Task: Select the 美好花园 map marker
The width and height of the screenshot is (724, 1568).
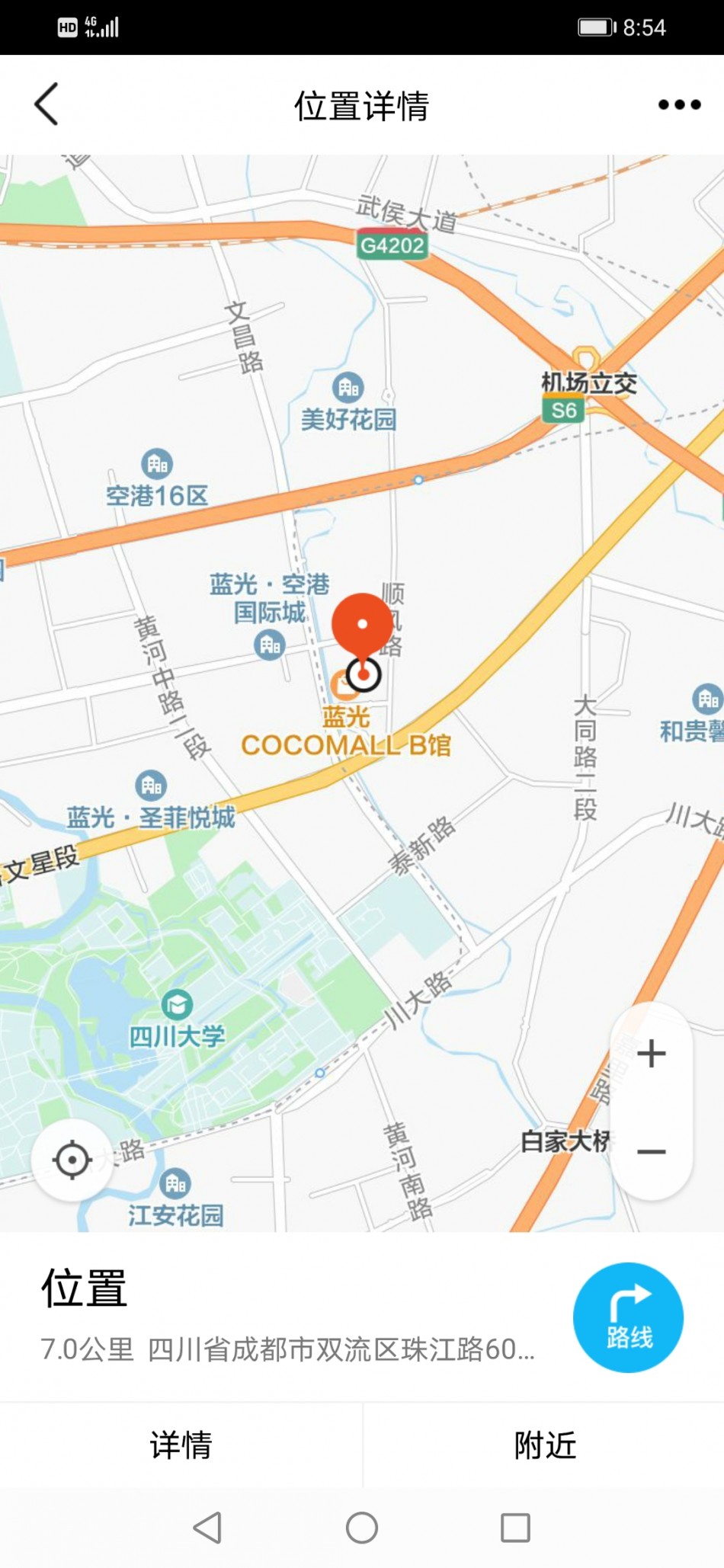Action: click(348, 388)
